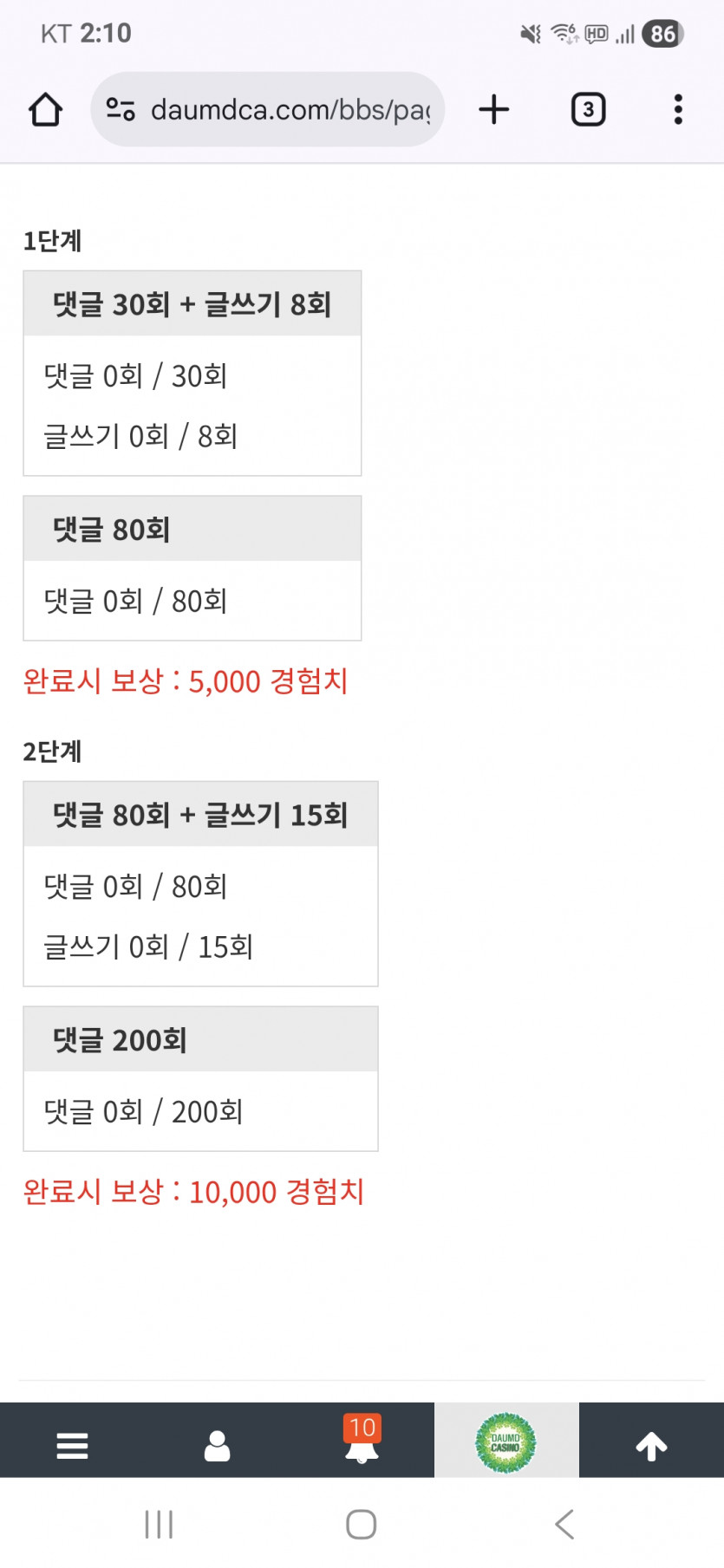Open a new tab with the plus icon
Viewport: 724px width, 1568px height.
click(493, 109)
